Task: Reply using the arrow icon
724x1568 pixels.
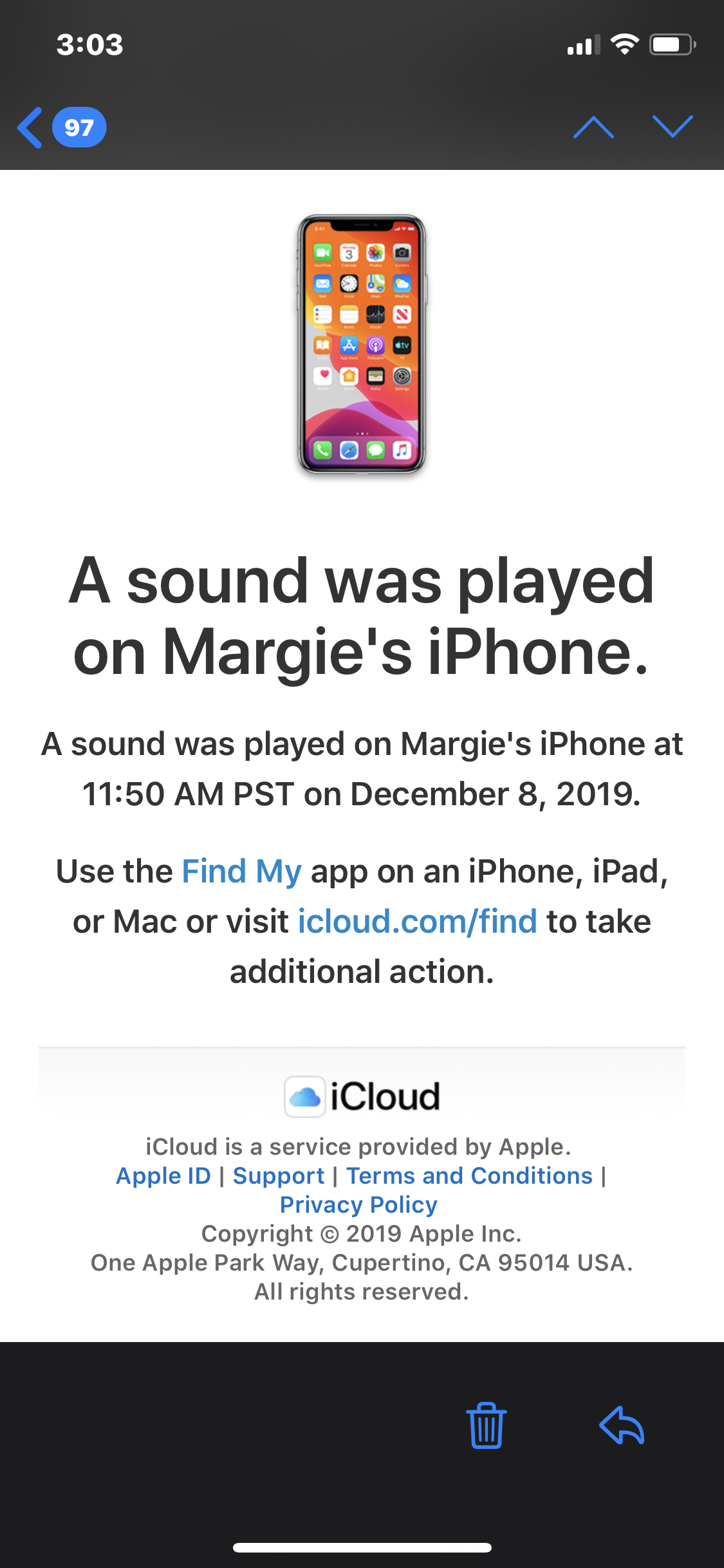Action: (622, 1426)
